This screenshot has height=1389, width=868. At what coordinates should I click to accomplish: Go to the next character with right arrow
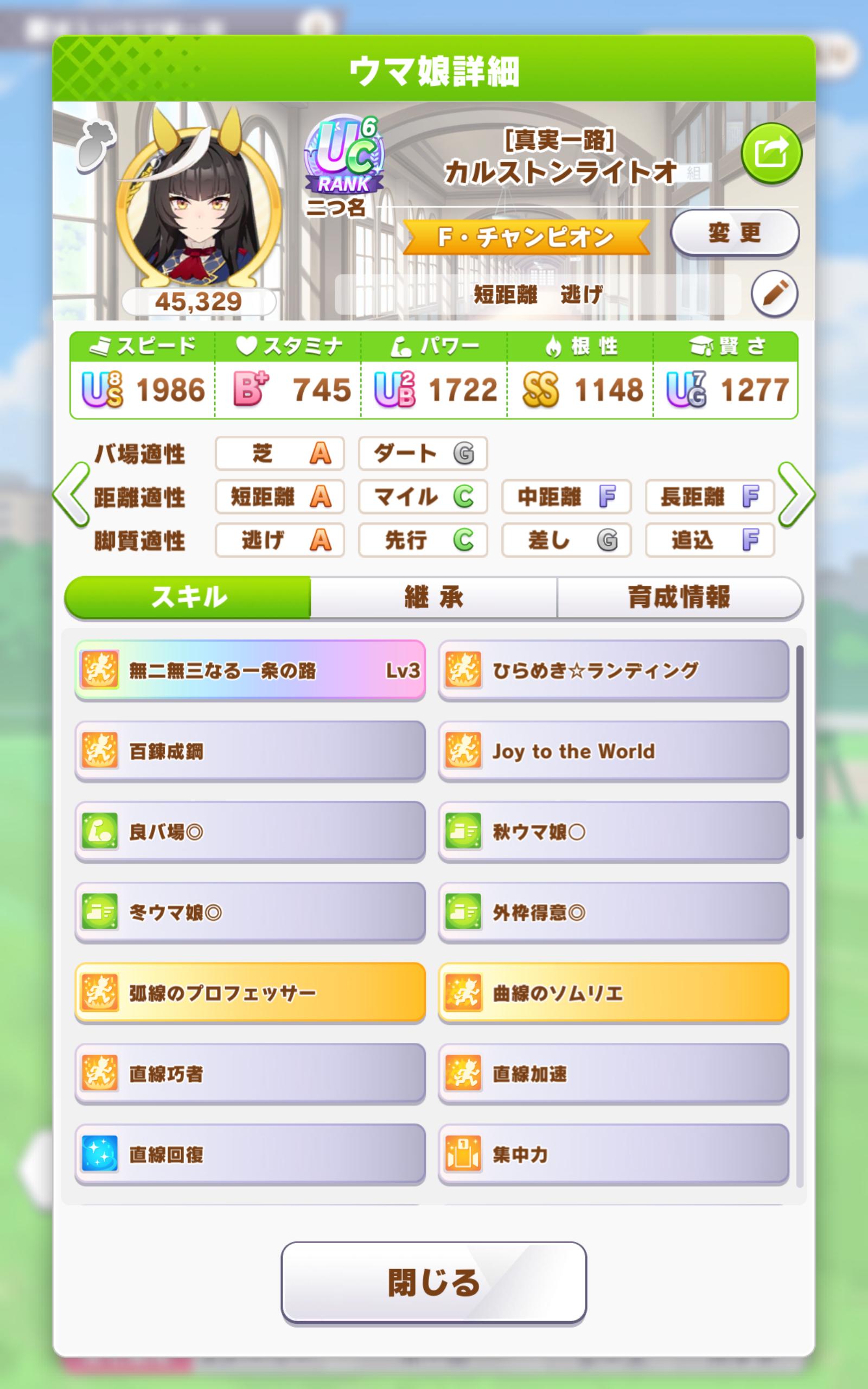tap(796, 495)
